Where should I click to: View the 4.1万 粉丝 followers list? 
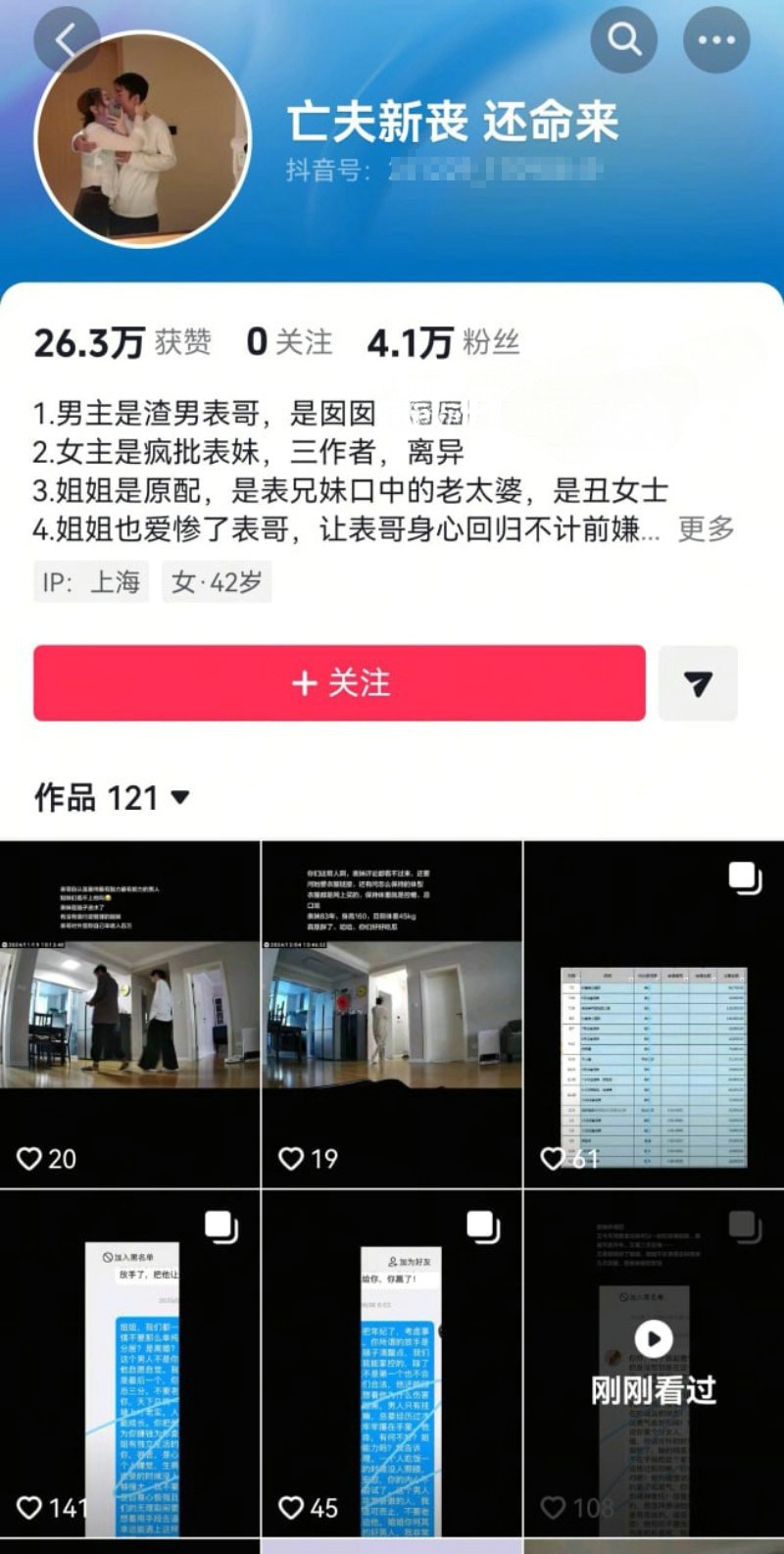pos(443,342)
